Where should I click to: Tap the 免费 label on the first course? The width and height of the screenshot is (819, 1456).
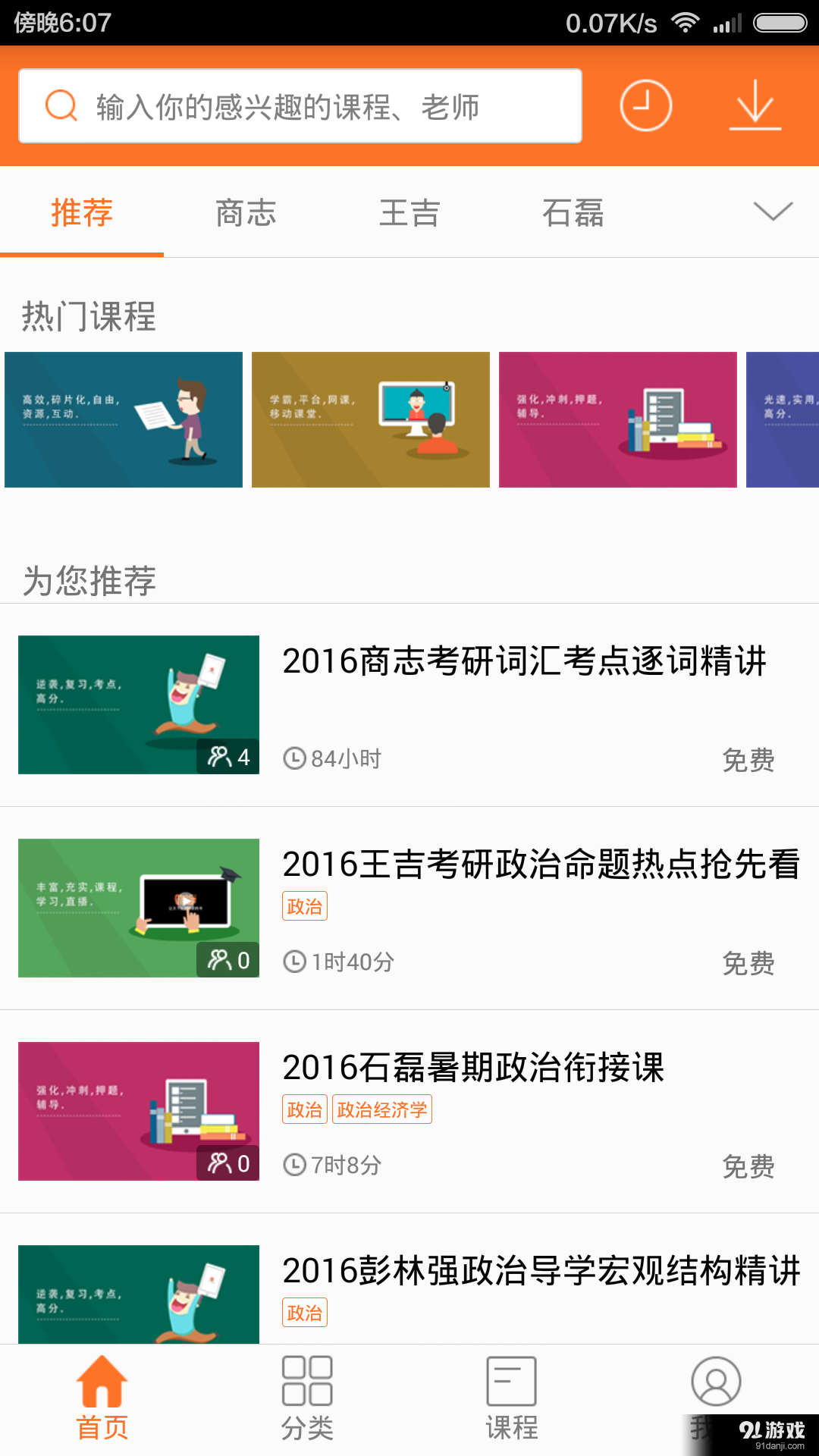(750, 758)
